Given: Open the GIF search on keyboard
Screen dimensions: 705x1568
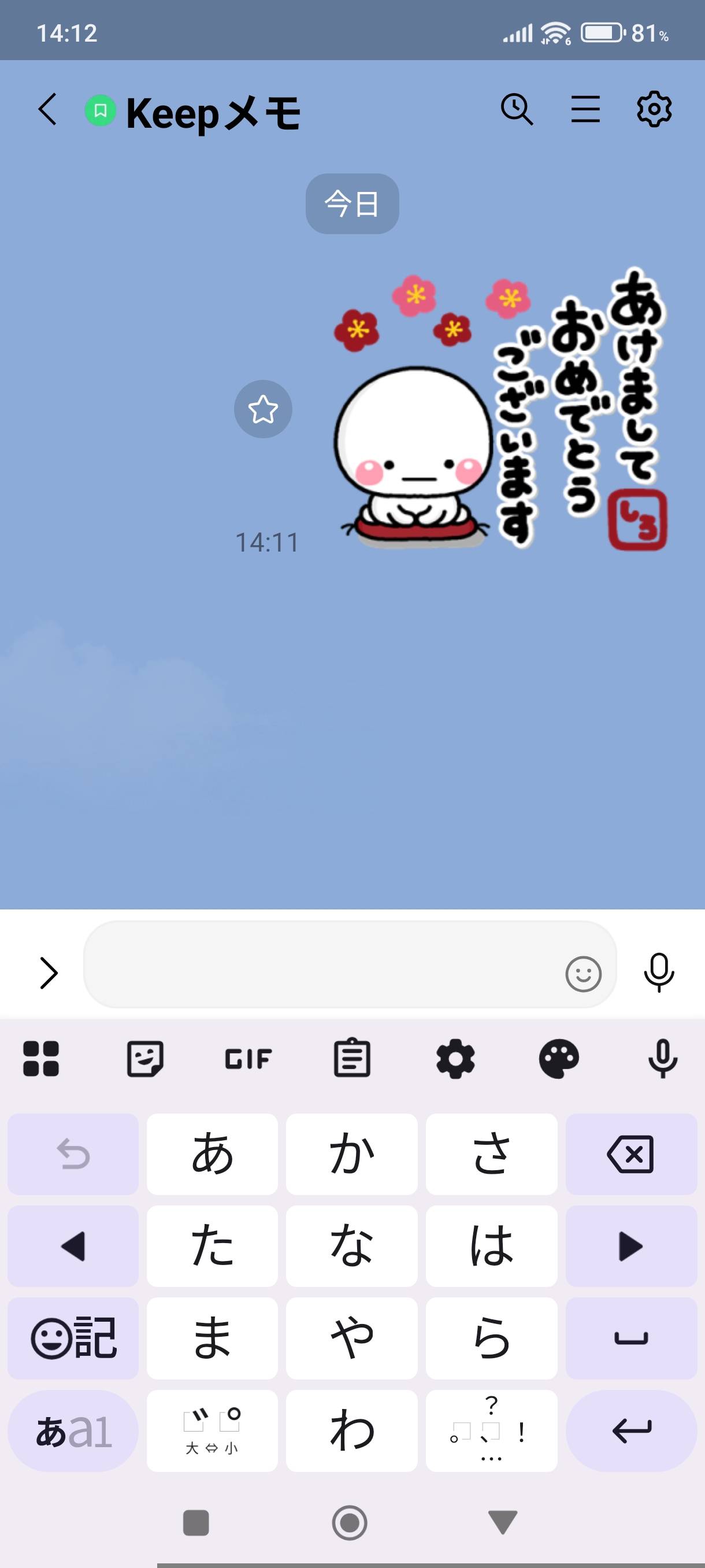Looking at the screenshot, I should point(248,1059).
